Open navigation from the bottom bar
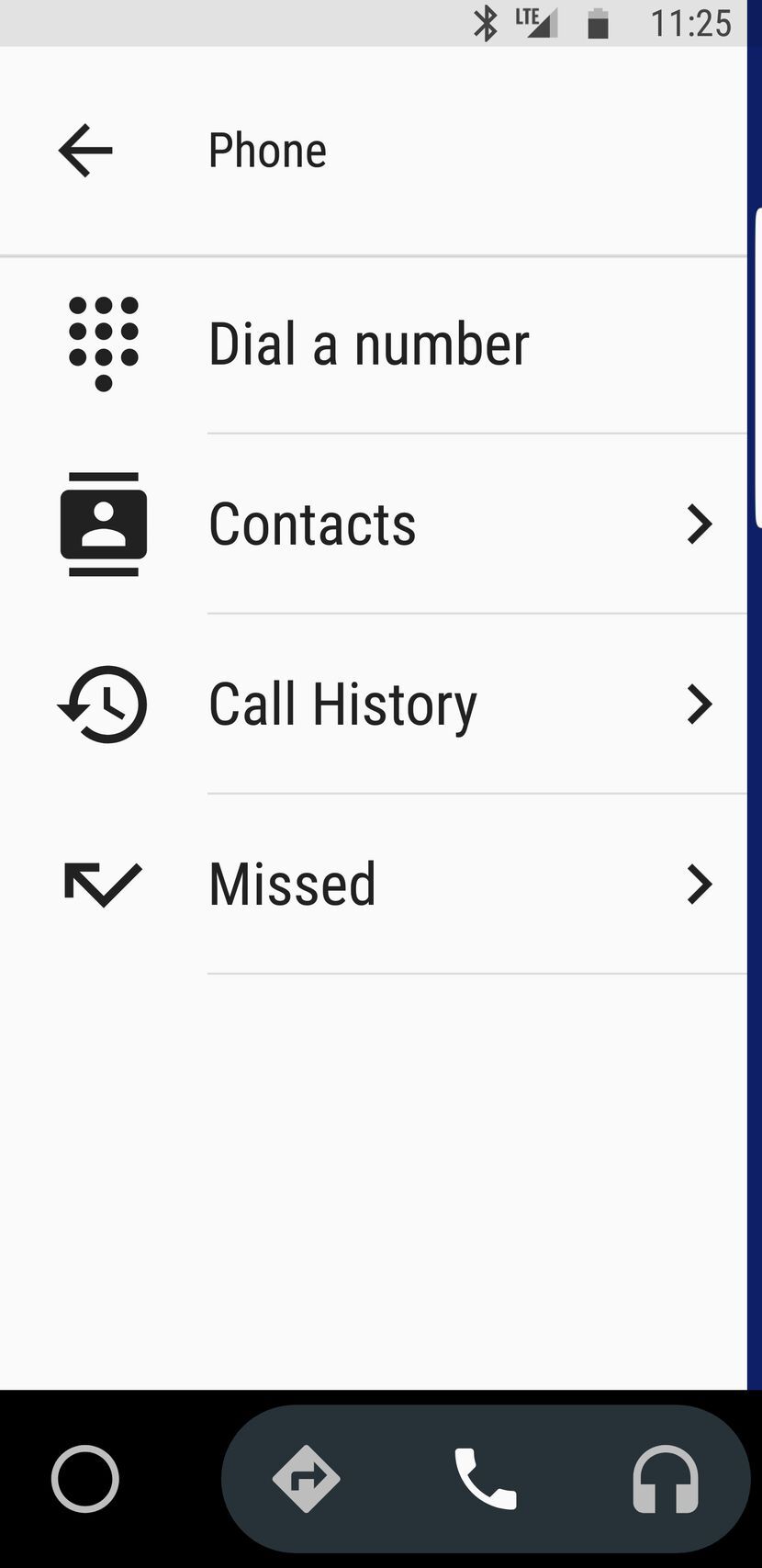 click(x=307, y=1479)
